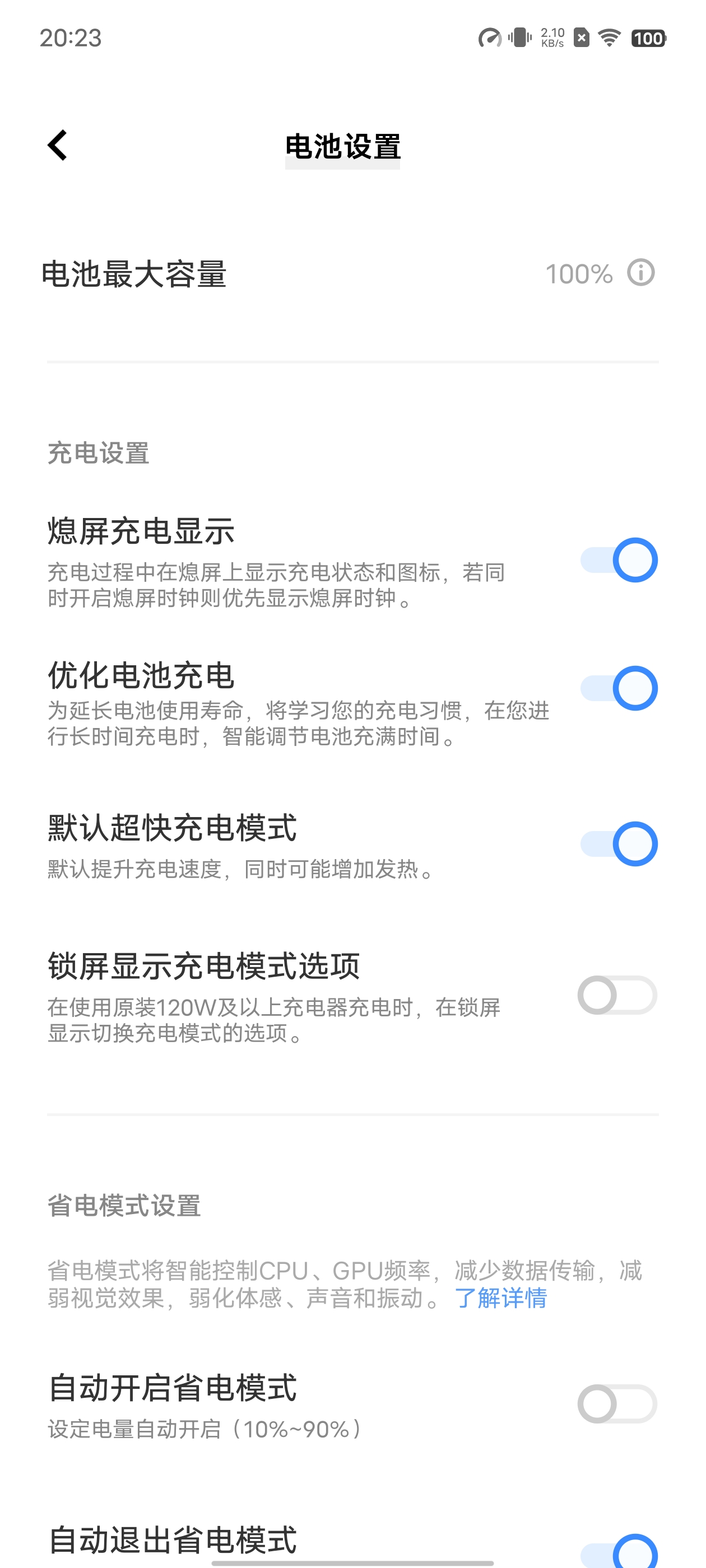Tap the 充电设置 section header
Image resolution: width=706 pixels, height=1568 pixels.
[x=97, y=452]
